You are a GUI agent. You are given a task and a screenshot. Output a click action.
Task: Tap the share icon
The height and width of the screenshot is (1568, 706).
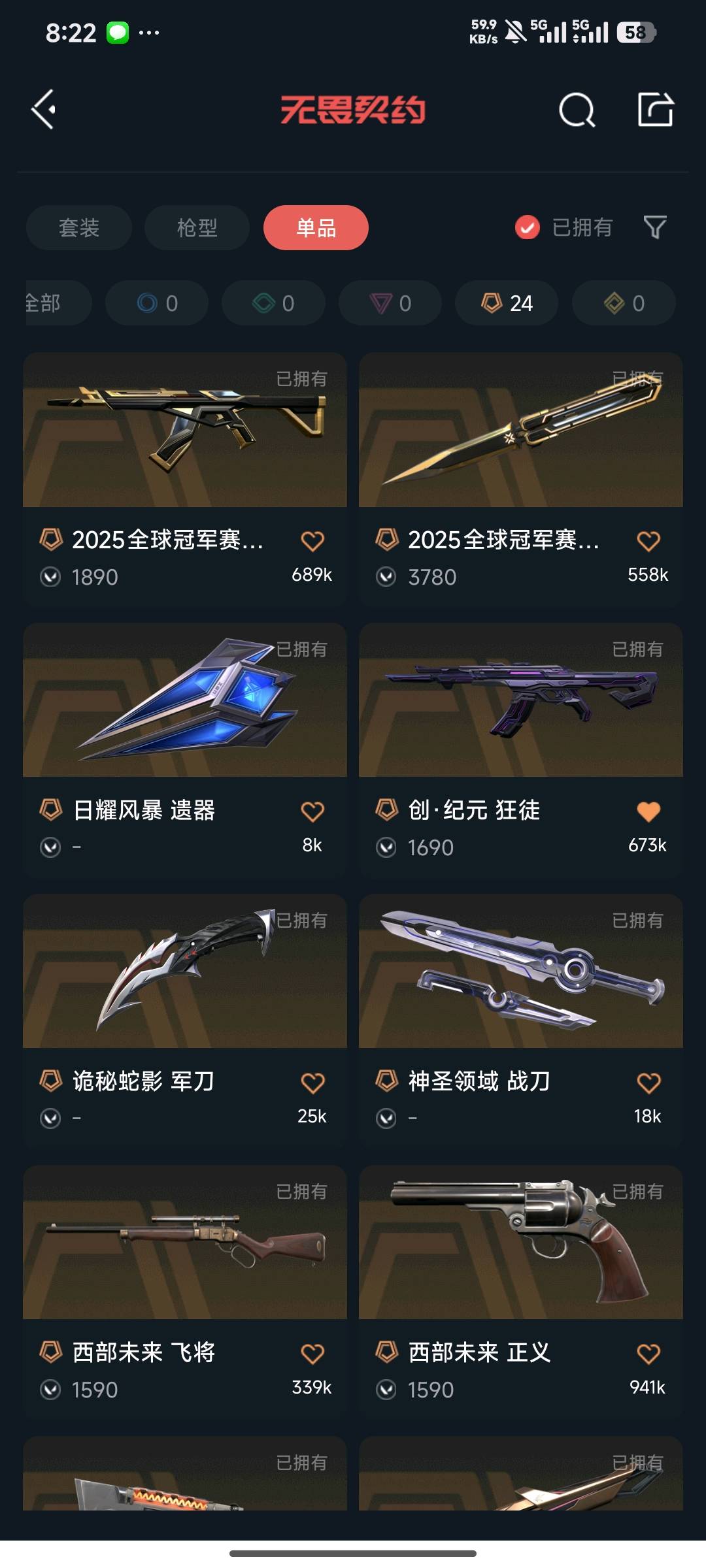(656, 109)
